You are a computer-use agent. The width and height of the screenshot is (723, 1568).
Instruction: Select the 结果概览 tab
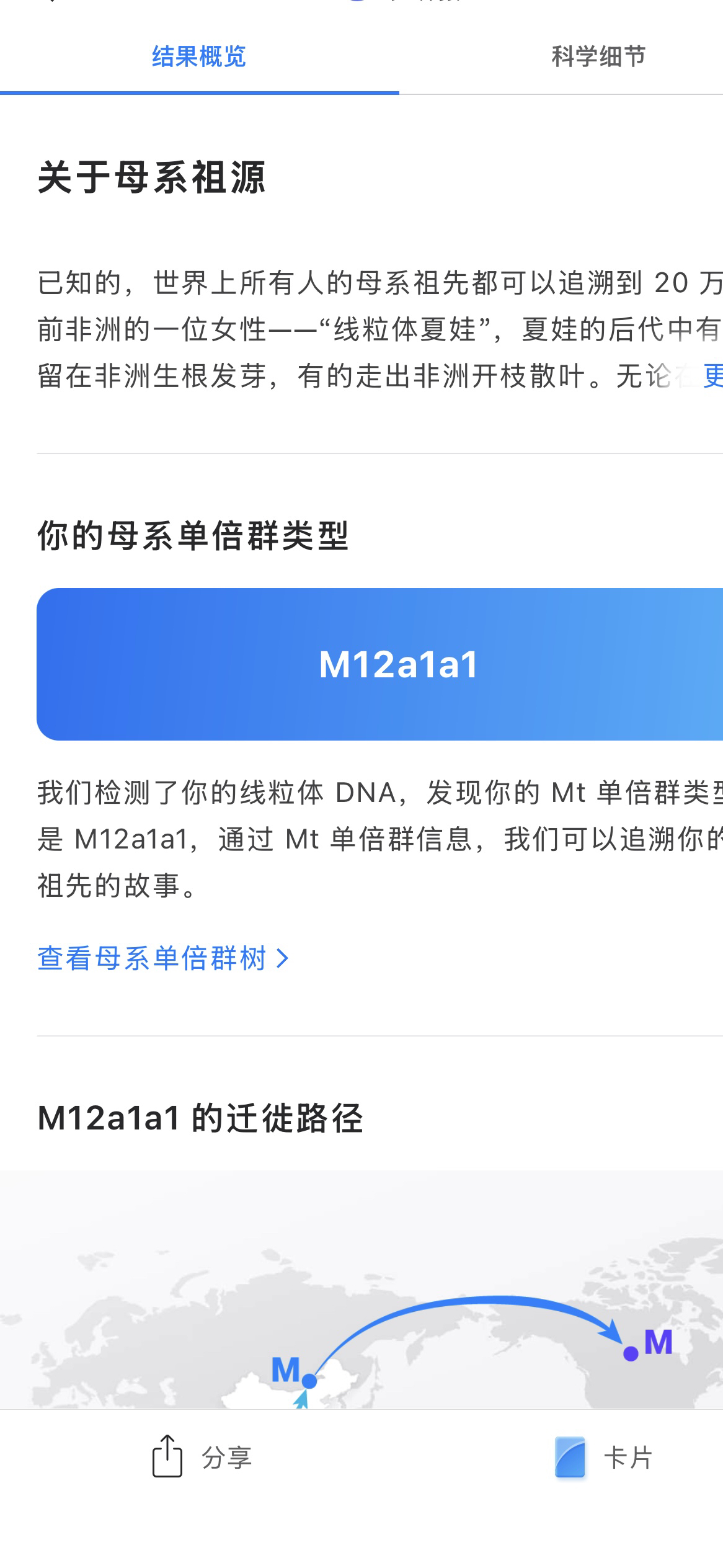pyautogui.click(x=199, y=56)
